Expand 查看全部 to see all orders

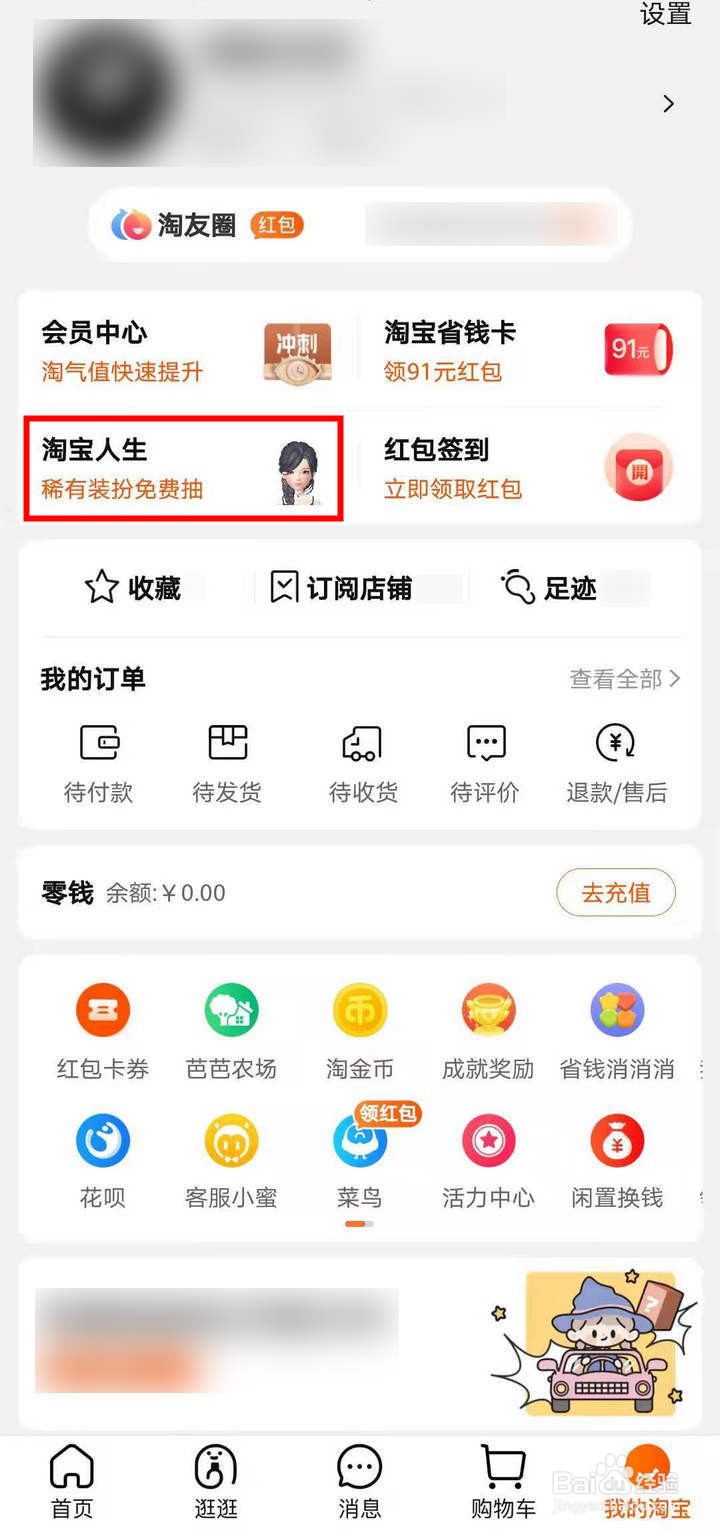click(631, 678)
